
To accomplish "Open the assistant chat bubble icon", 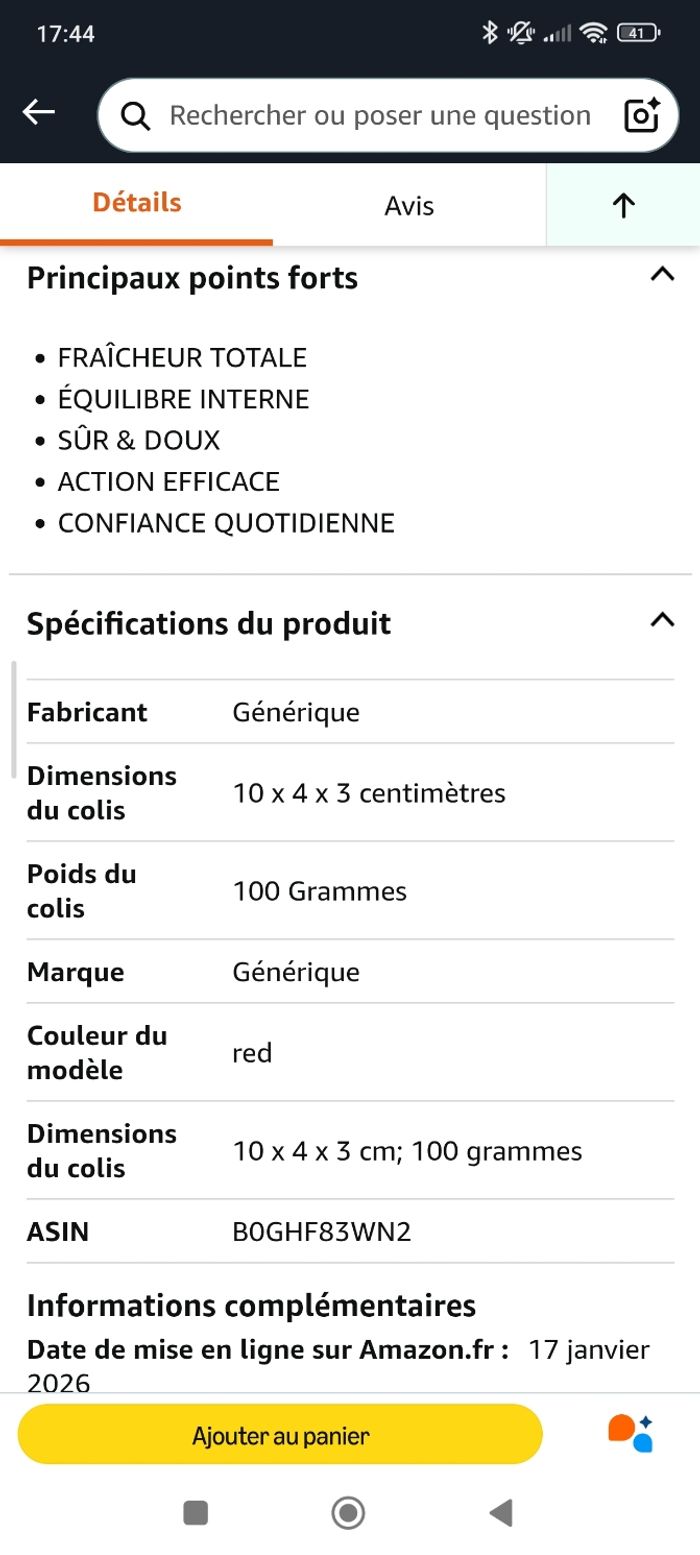I will (x=631, y=1433).
